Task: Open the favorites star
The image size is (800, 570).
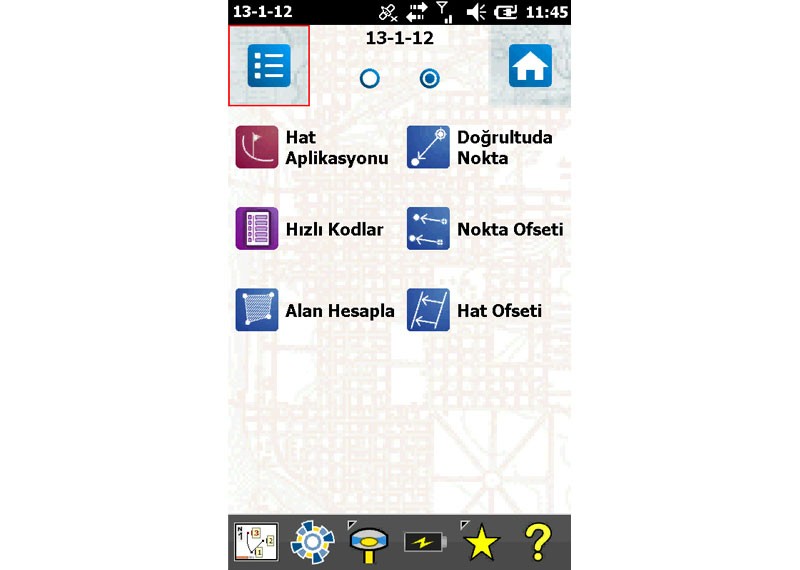Action: (481, 542)
